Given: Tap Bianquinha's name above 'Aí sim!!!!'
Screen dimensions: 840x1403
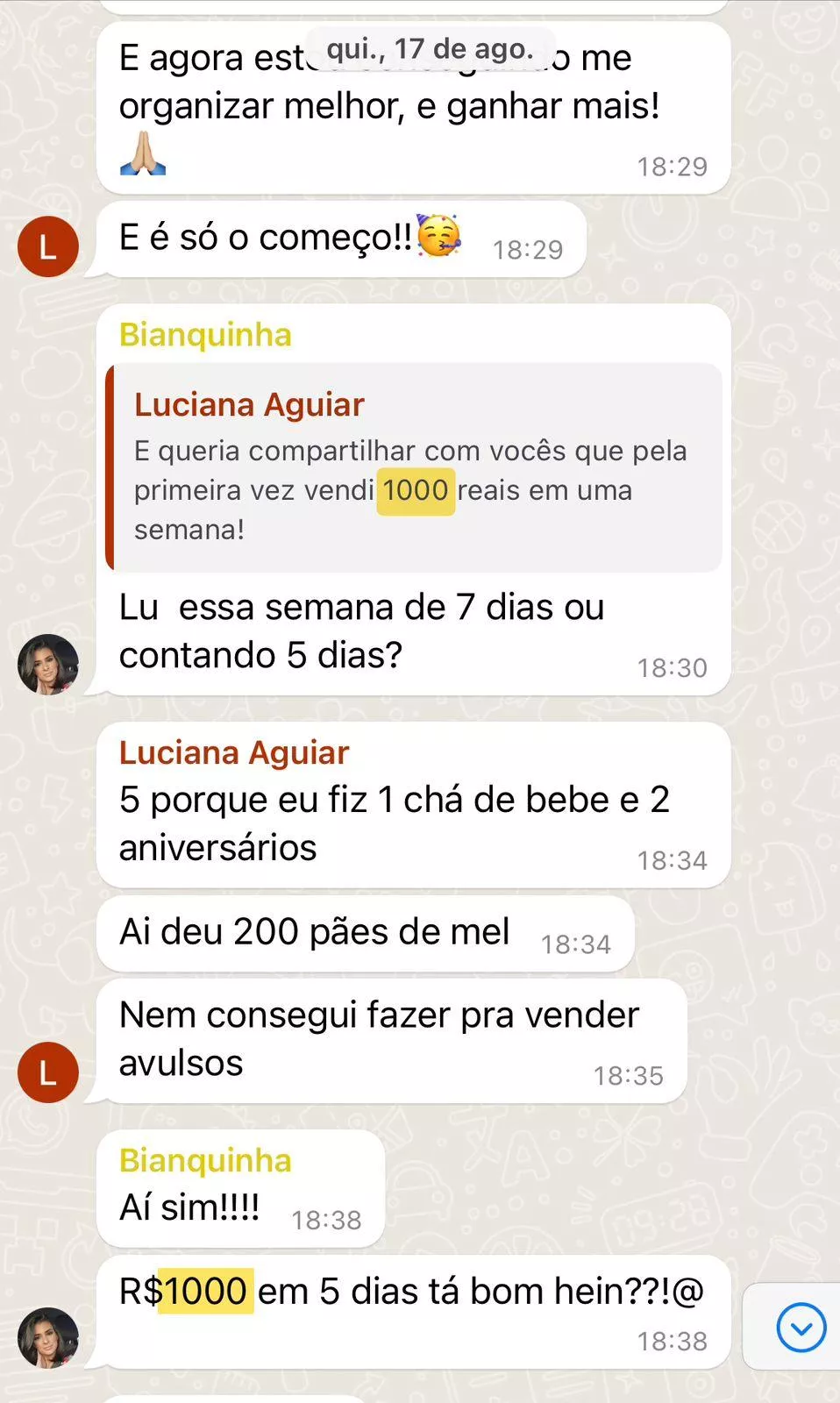Looking at the screenshot, I should pos(205,1161).
